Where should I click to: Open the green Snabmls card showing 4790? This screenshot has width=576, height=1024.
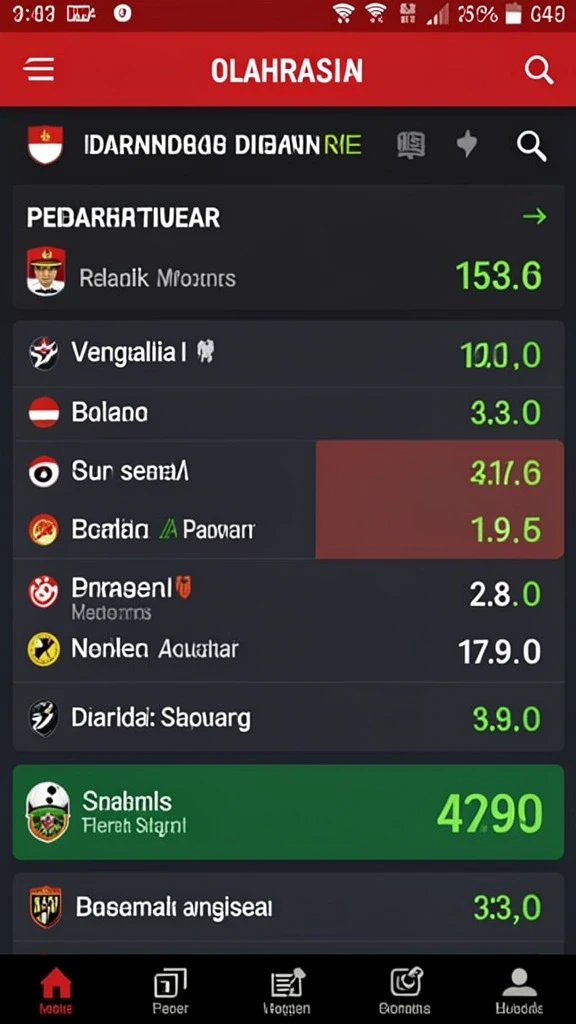288,812
